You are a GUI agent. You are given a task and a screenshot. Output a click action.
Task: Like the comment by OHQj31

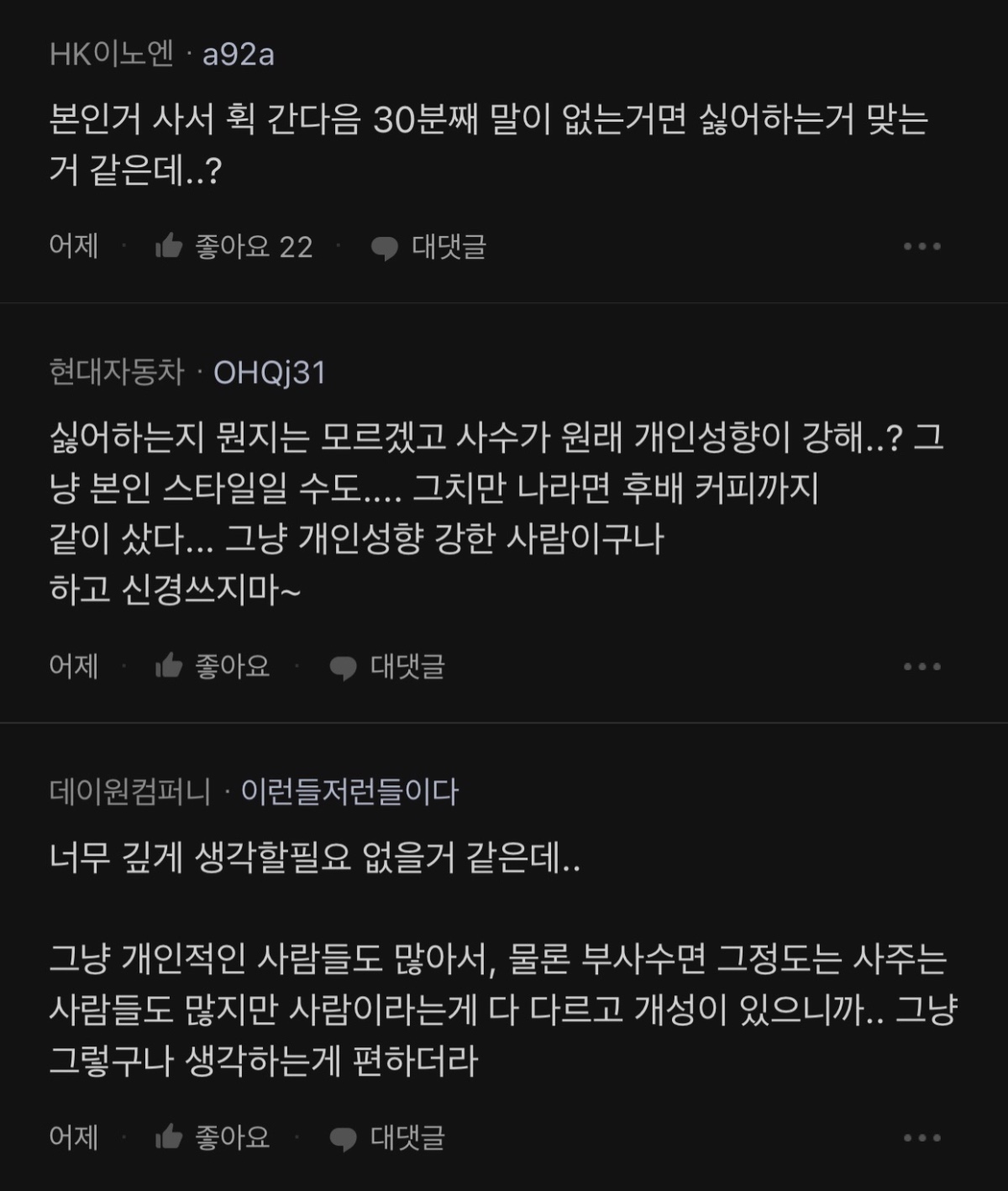coord(213,667)
